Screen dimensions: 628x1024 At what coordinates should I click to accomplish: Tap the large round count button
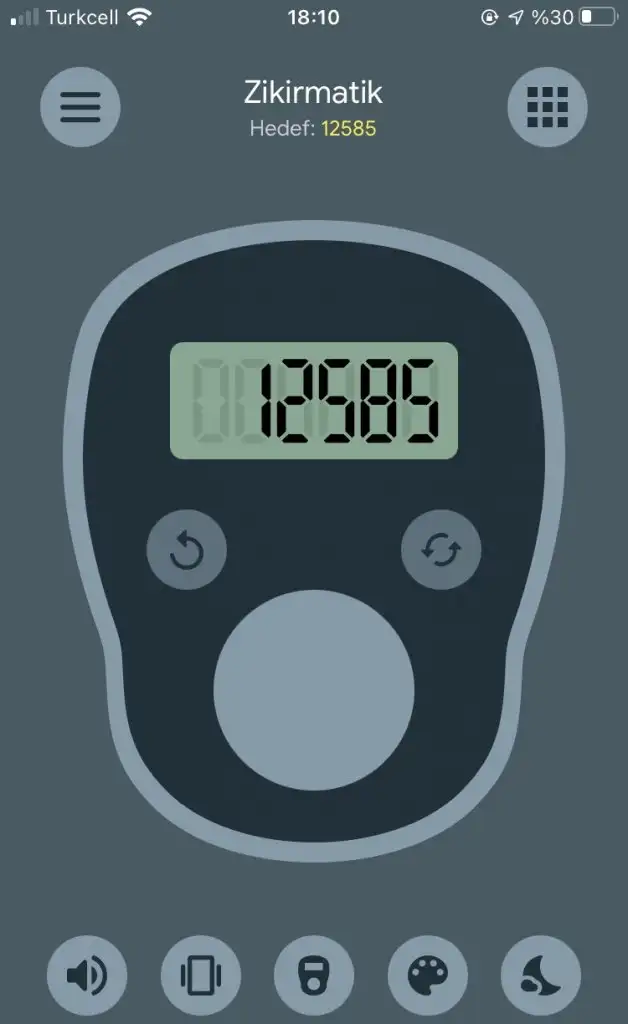[314, 689]
